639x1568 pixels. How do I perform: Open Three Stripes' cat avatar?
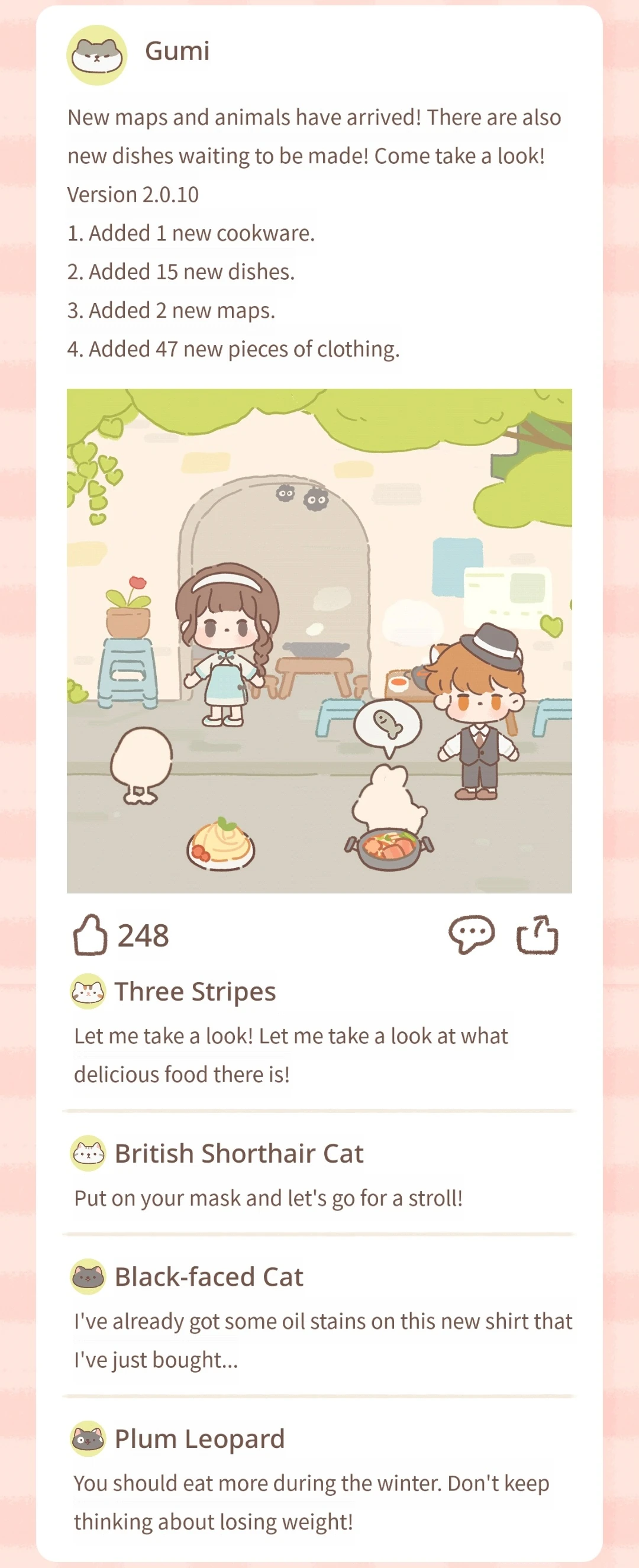(88, 992)
